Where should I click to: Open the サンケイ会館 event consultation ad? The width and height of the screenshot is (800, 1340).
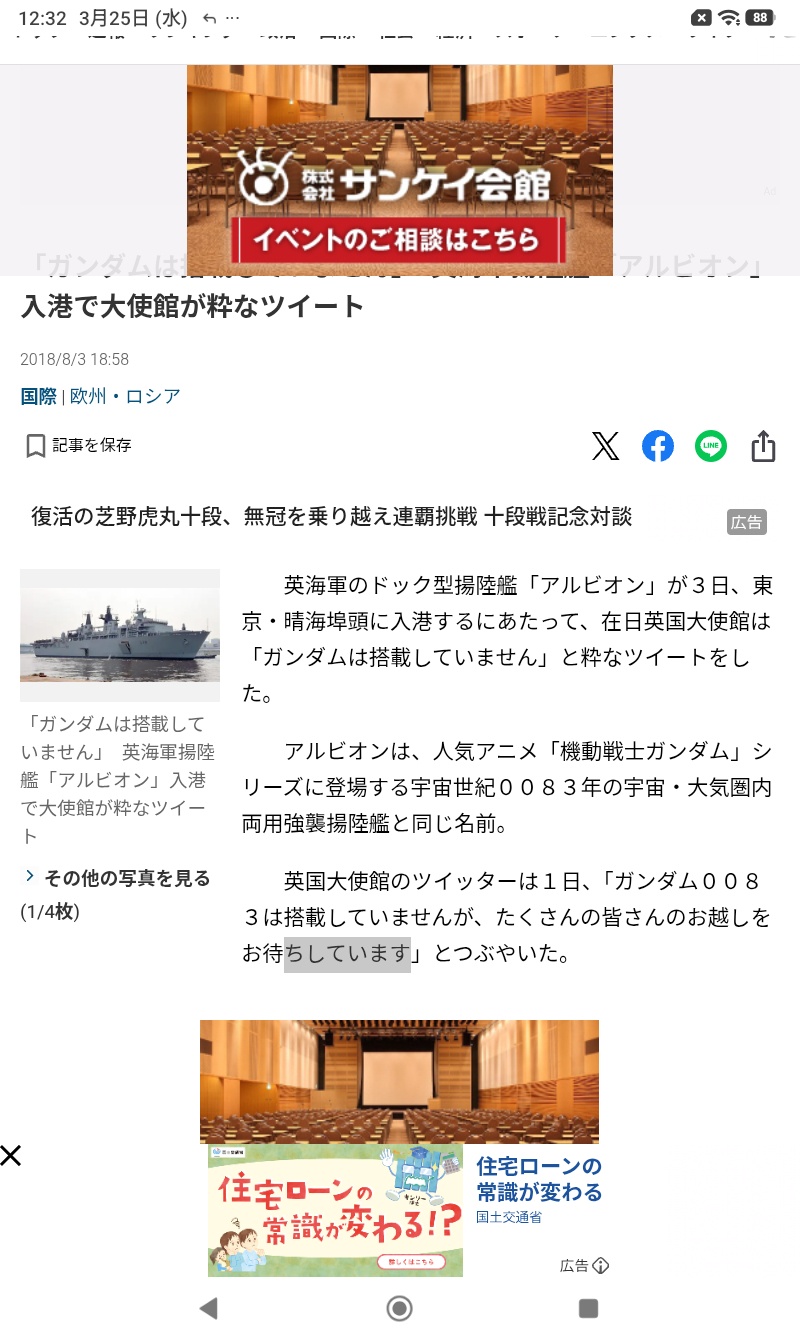(400, 170)
